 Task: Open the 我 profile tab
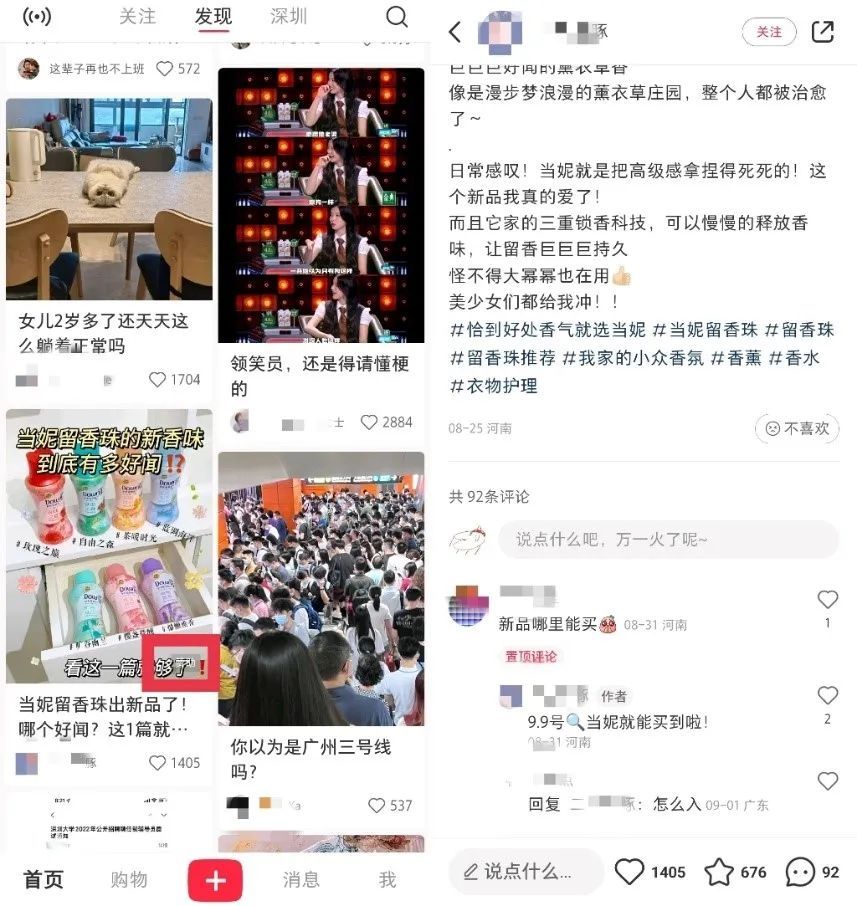(x=387, y=880)
